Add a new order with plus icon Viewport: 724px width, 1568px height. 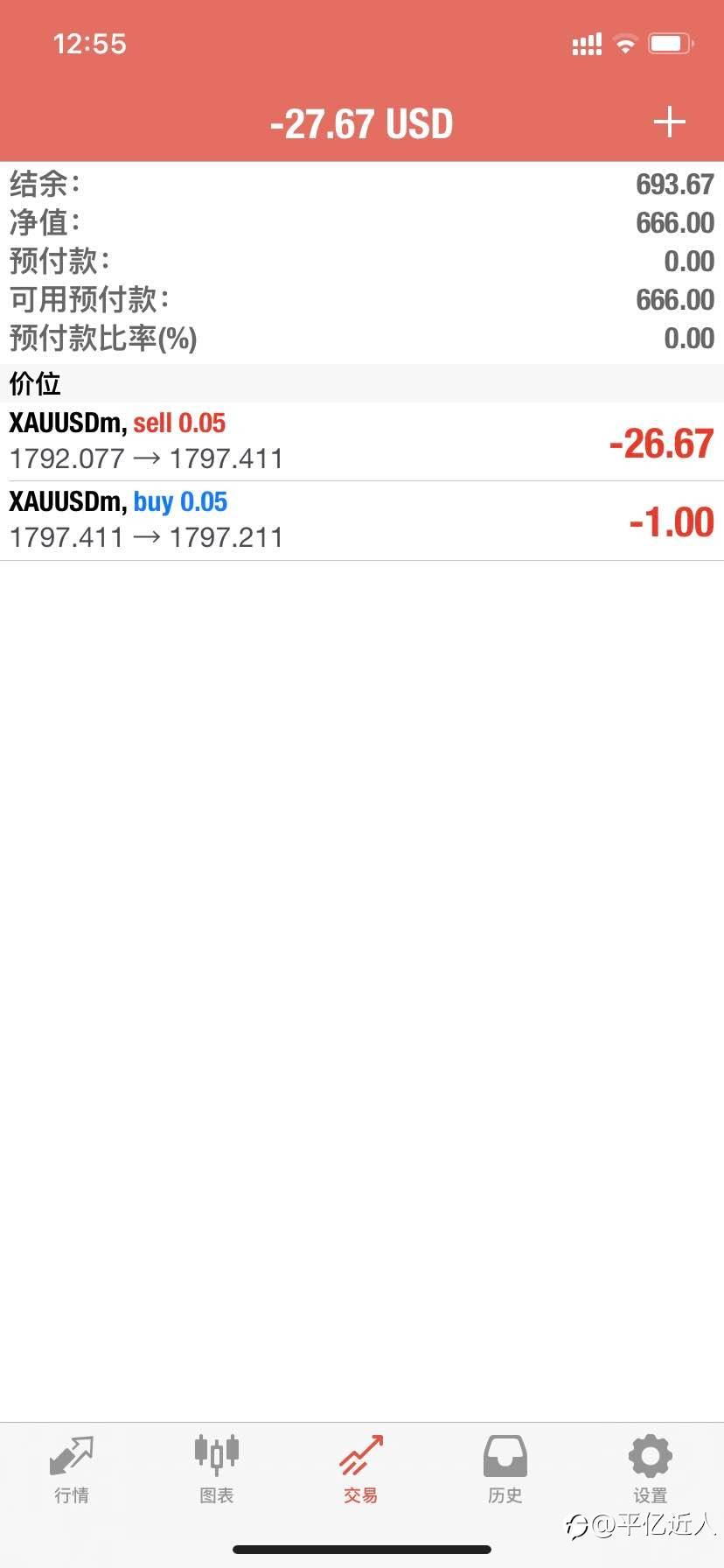click(669, 122)
